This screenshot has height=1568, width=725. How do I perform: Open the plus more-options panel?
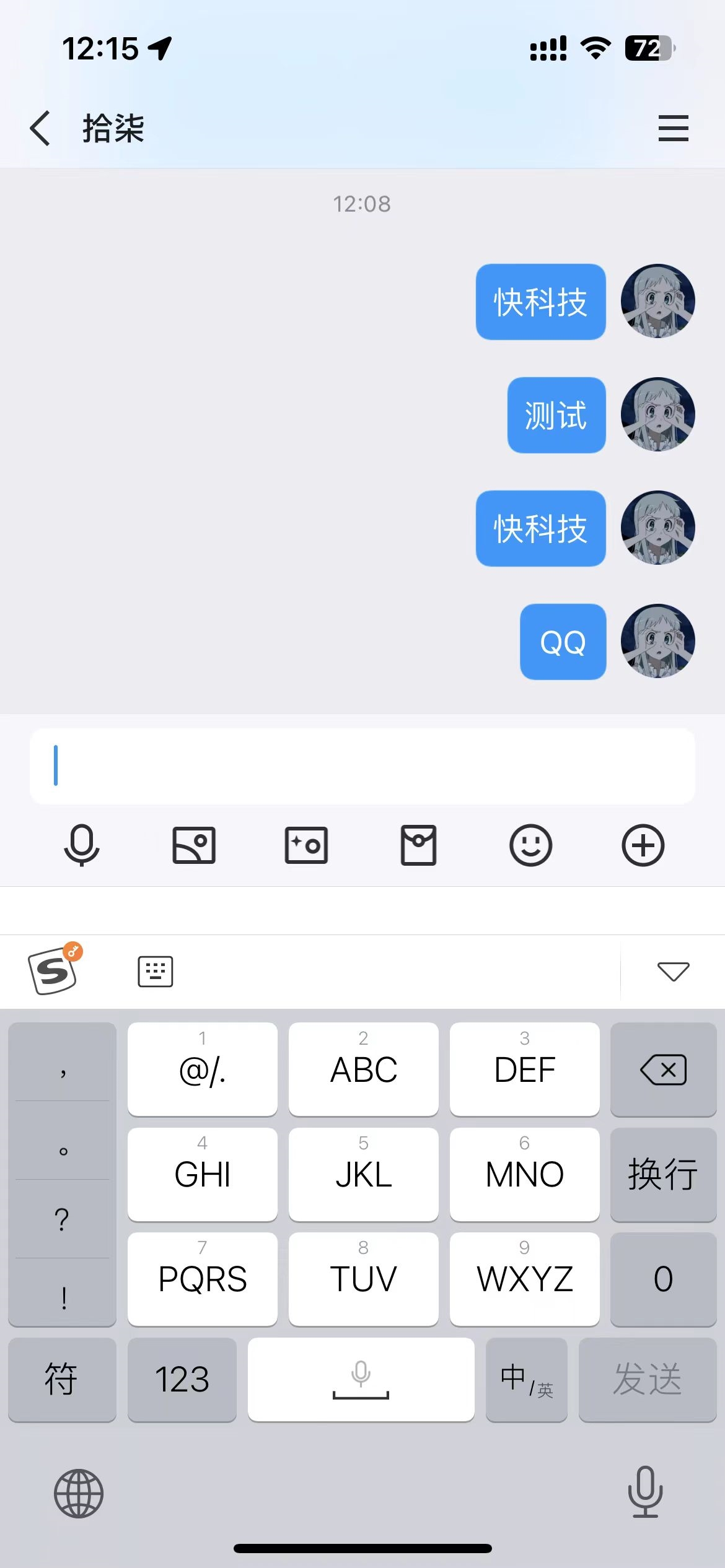pos(643,845)
